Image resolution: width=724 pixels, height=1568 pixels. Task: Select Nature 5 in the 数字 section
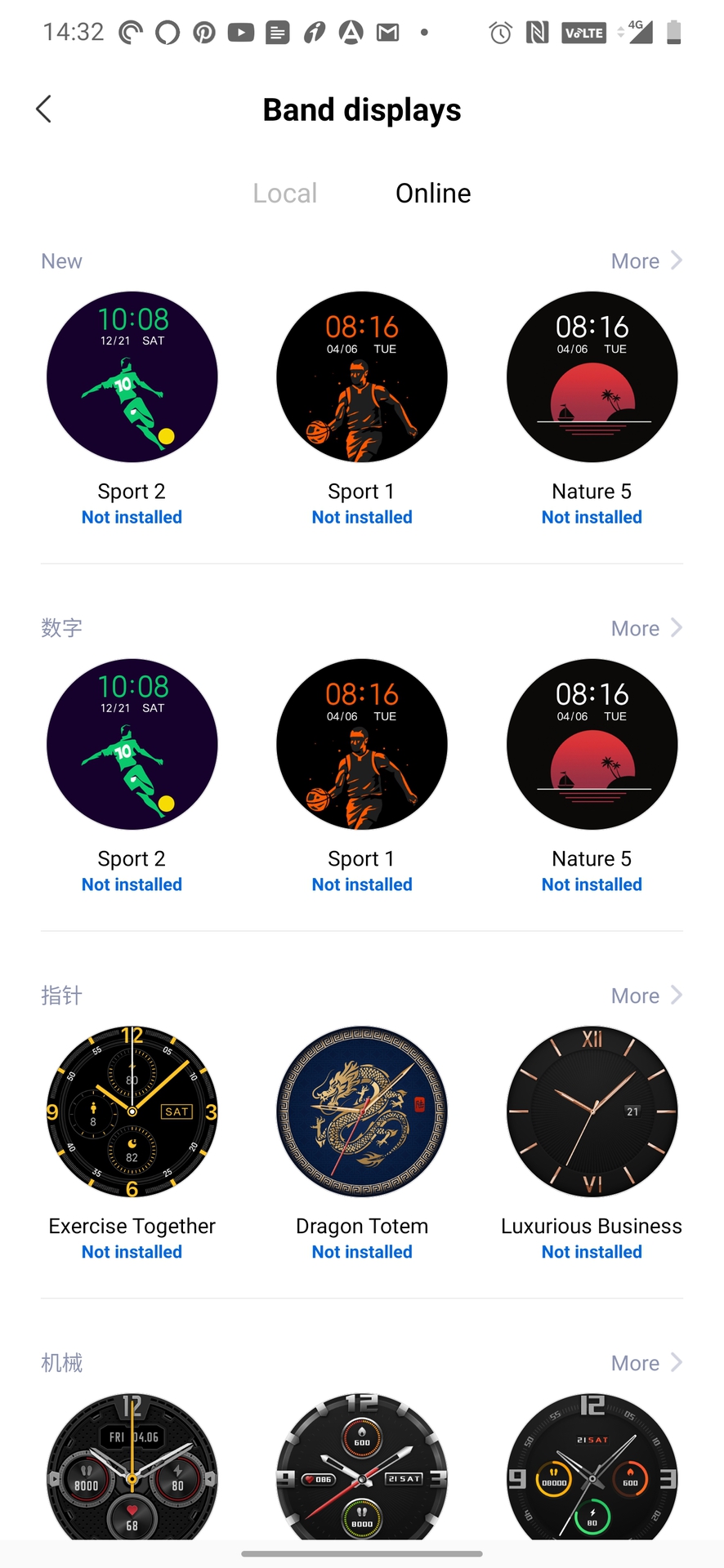pos(592,745)
